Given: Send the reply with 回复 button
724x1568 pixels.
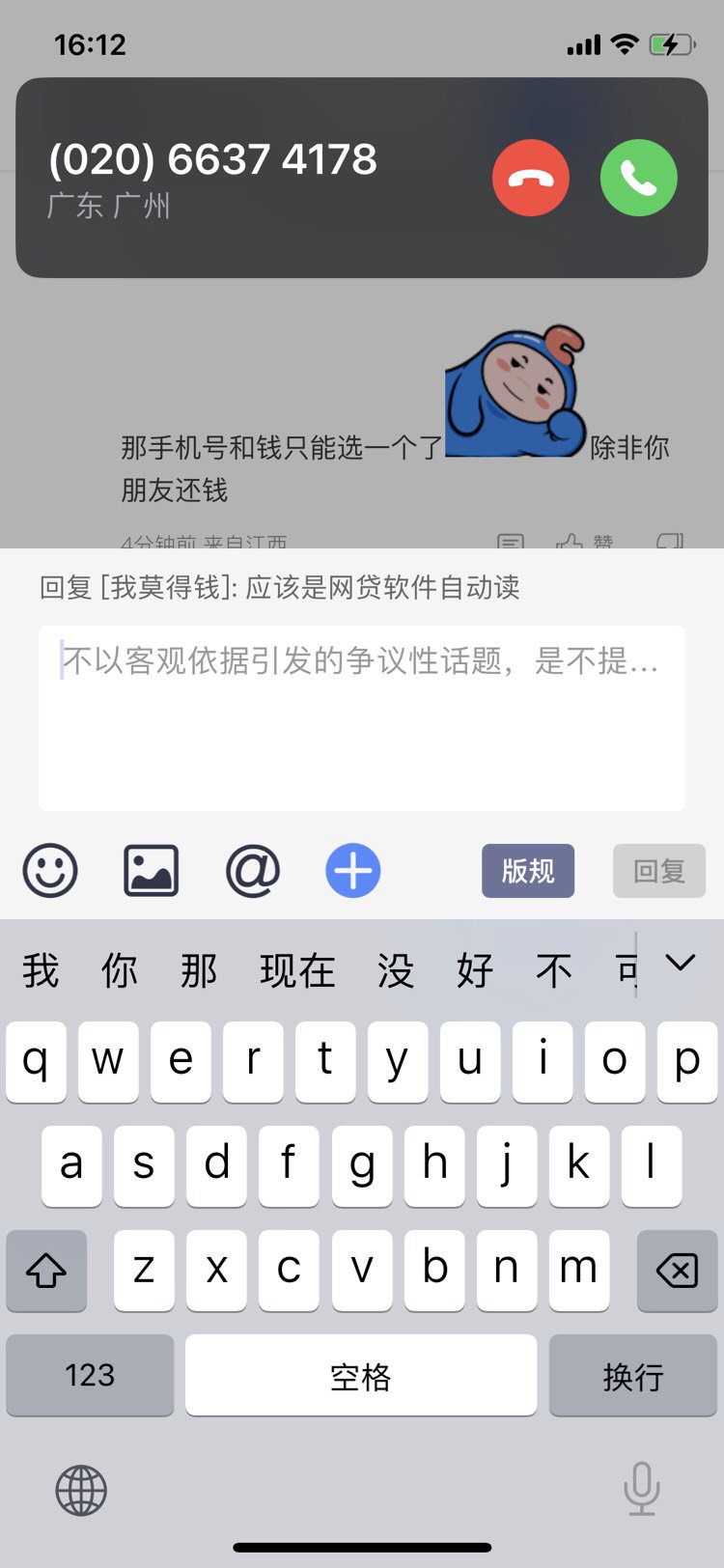Looking at the screenshot, I should tap(659, 871).
